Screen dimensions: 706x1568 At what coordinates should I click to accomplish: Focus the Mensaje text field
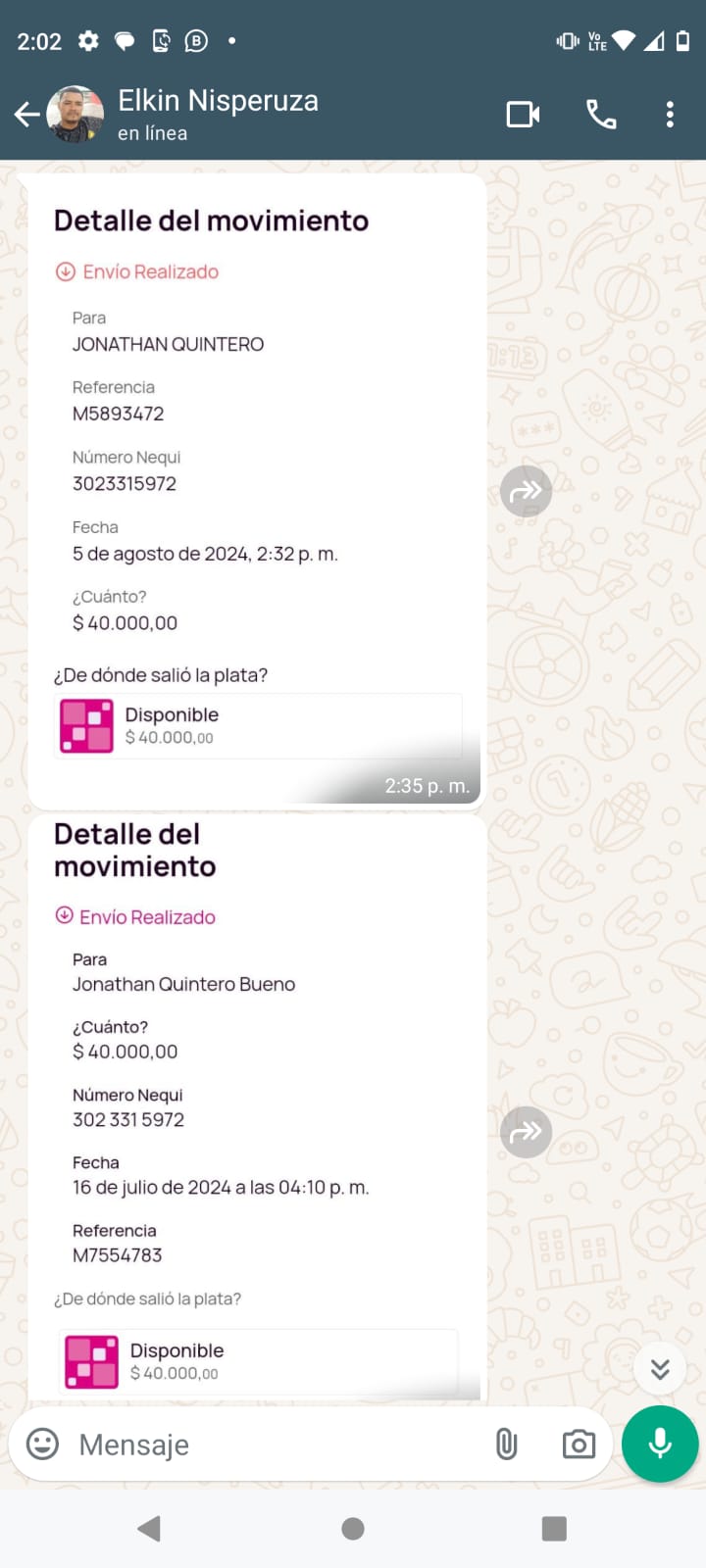(x=275, y=1445)
